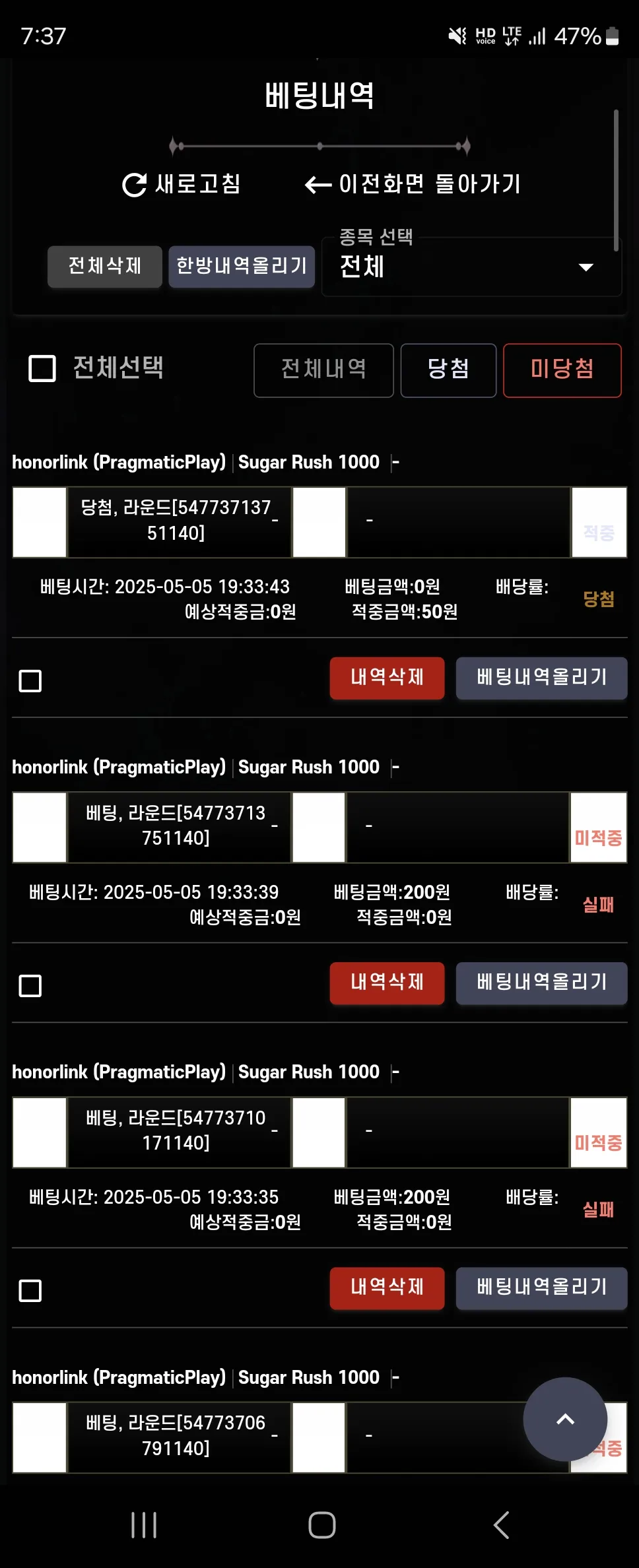
Task: Check the 전체선택 checkbox
Action: coord(42,368)
